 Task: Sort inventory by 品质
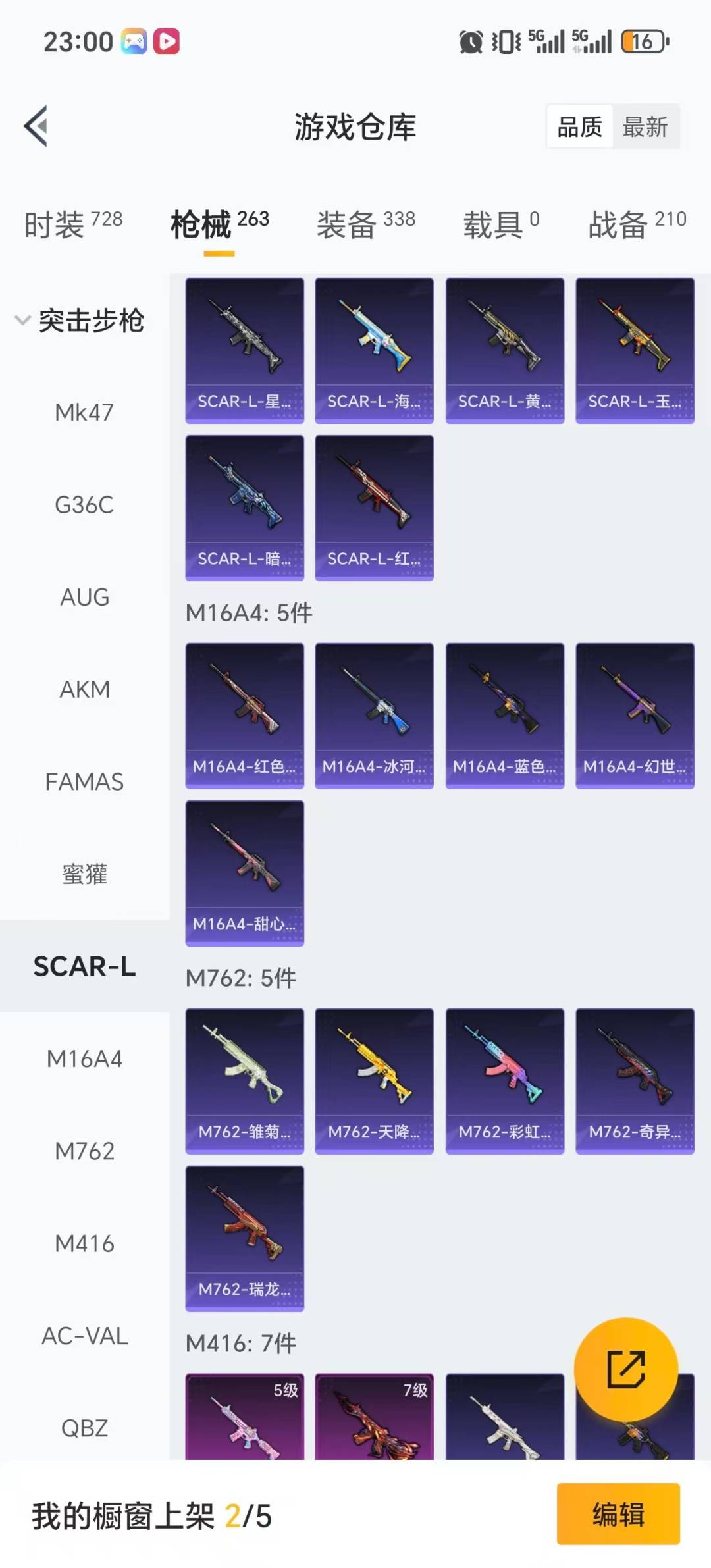[x=579, y=126]
